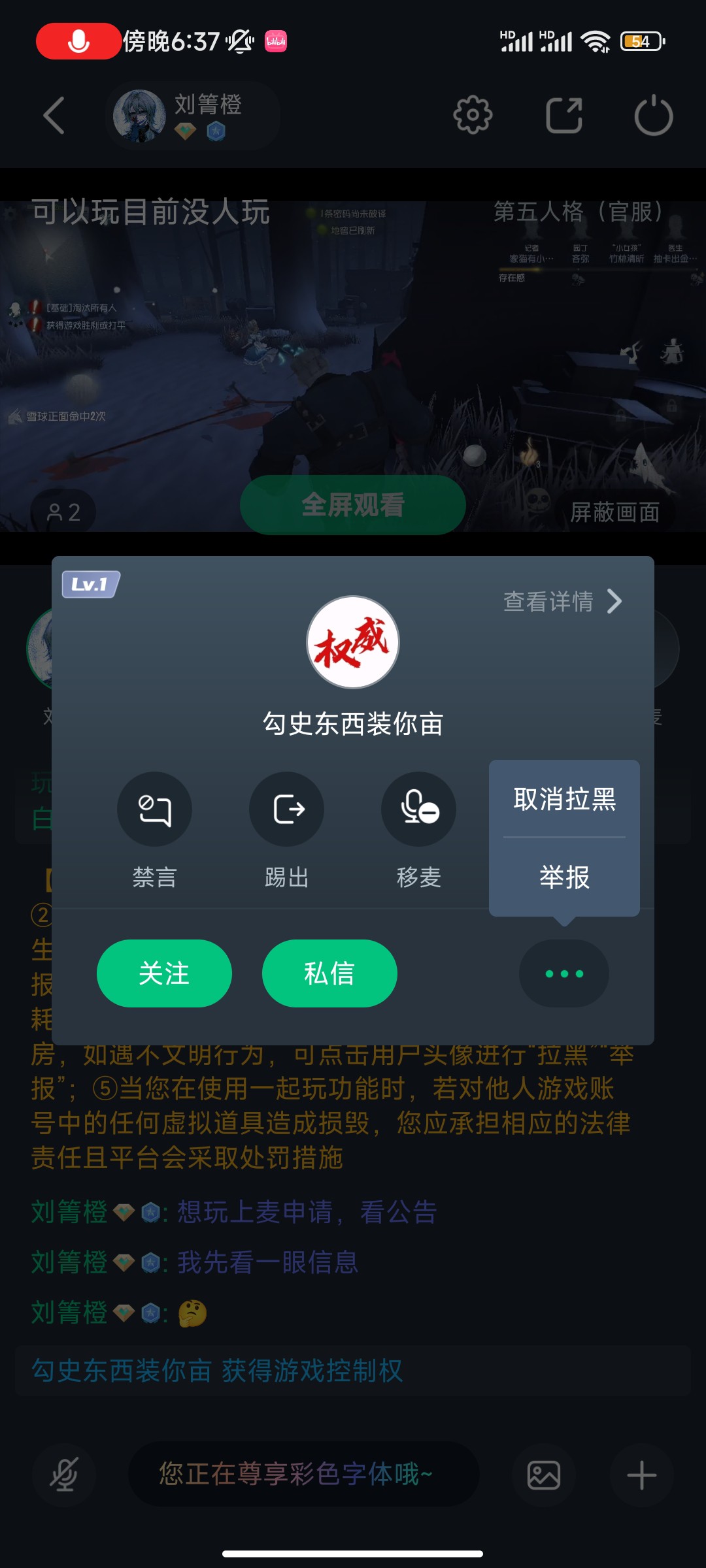Open profile avatar of 勾史东西装你亩
Screen dimensions: 706x1568
click(x=353, y=642)
